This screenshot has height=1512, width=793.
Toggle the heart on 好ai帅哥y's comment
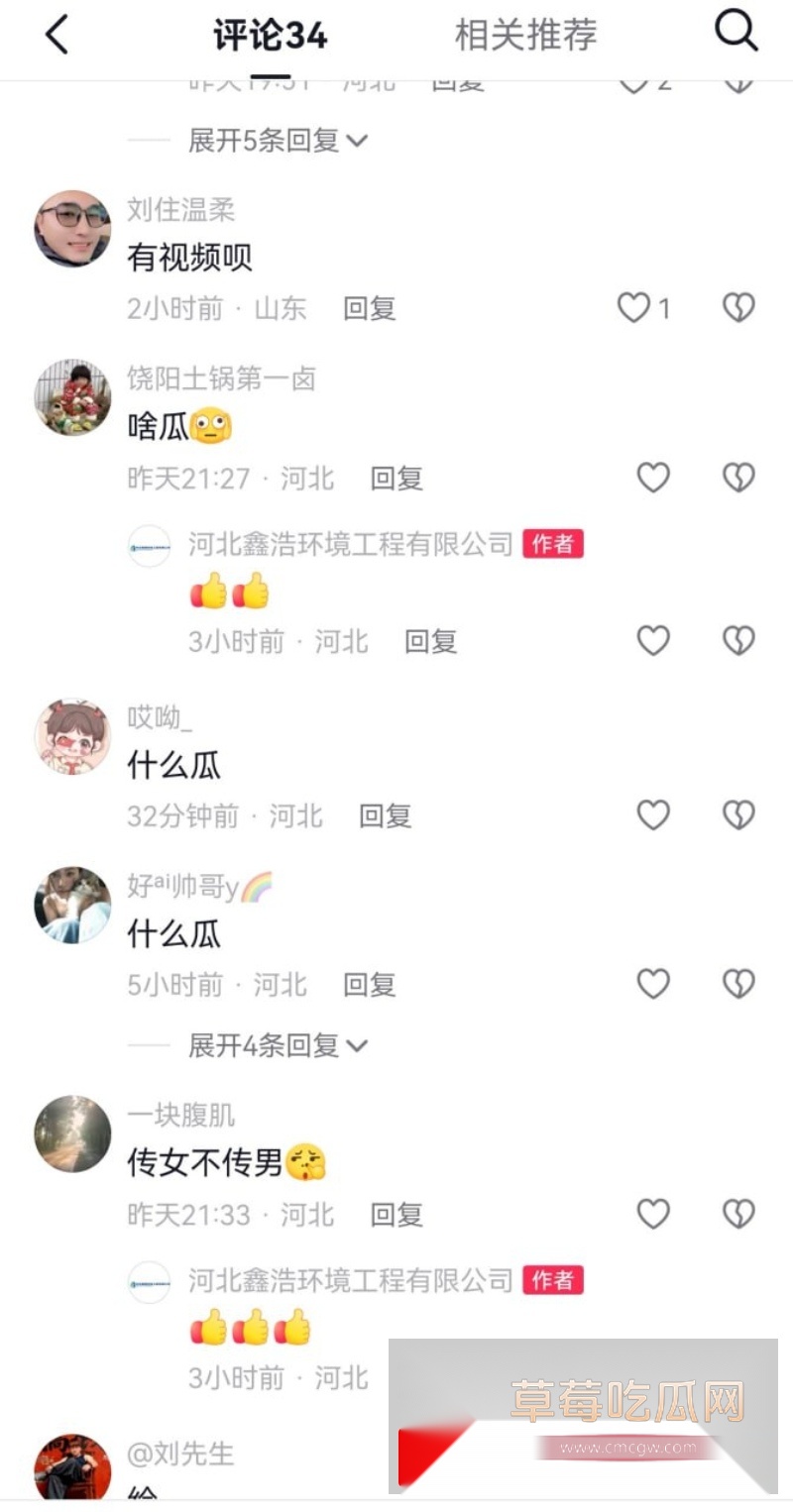click(652, 984)
